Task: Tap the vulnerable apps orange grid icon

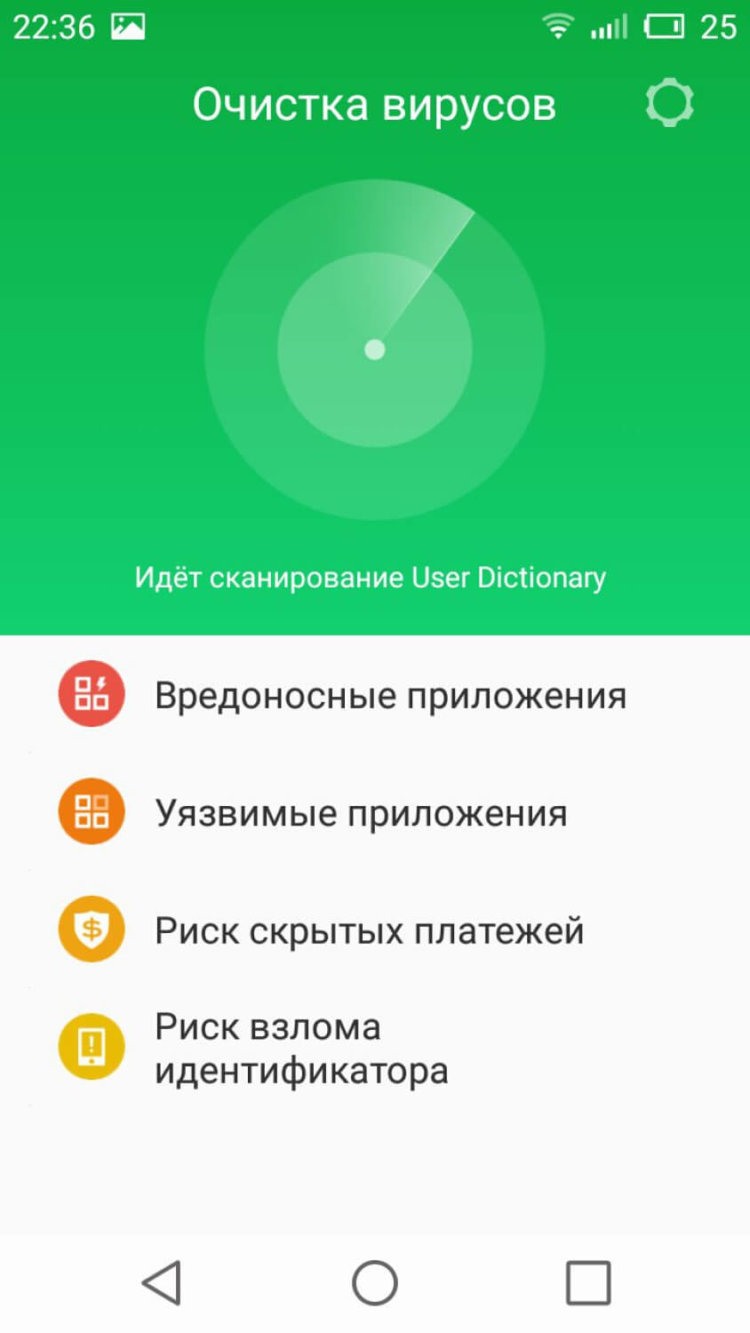Action: [x=91, y=812]
